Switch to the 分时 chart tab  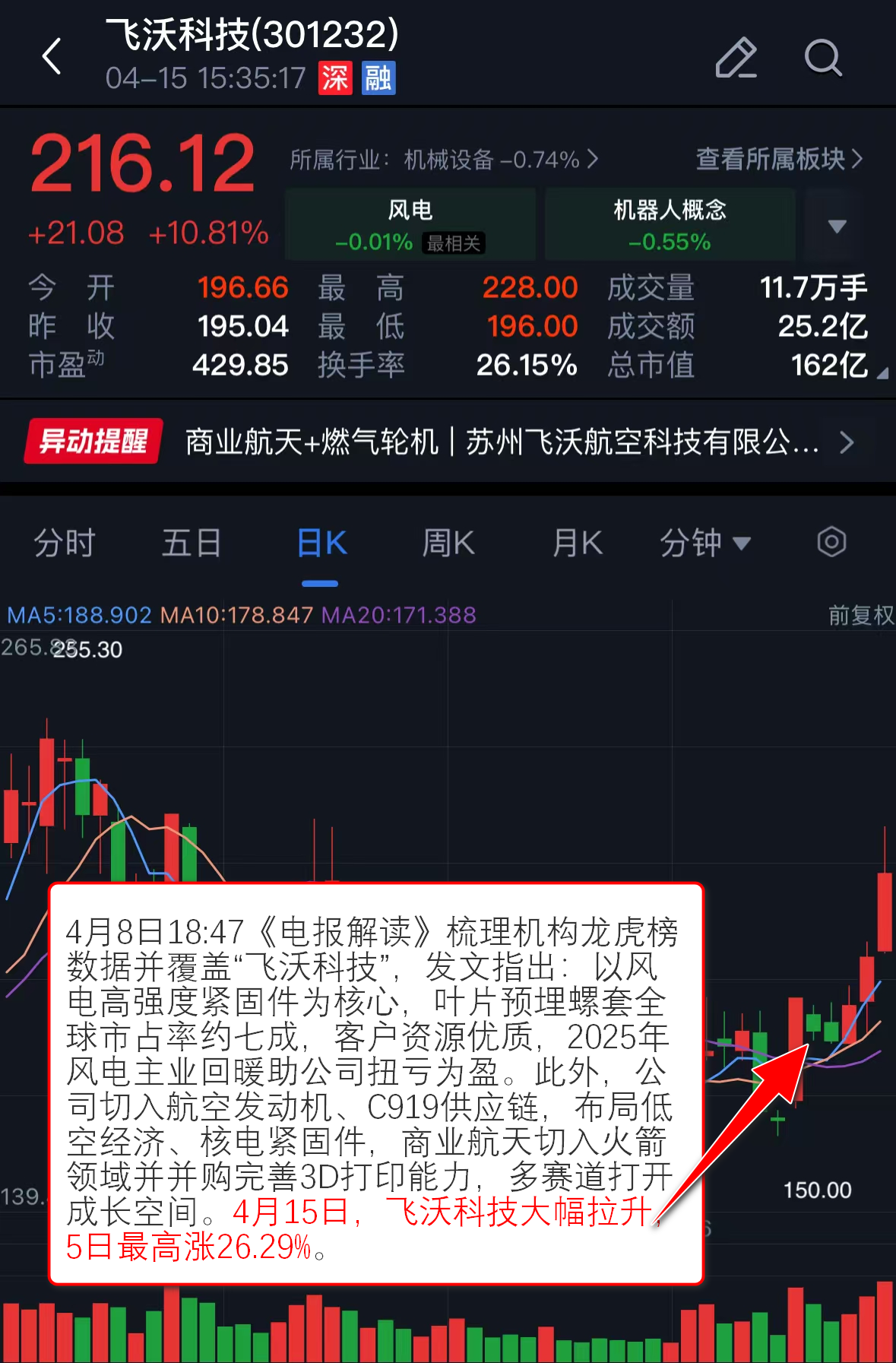pos(65,544)
